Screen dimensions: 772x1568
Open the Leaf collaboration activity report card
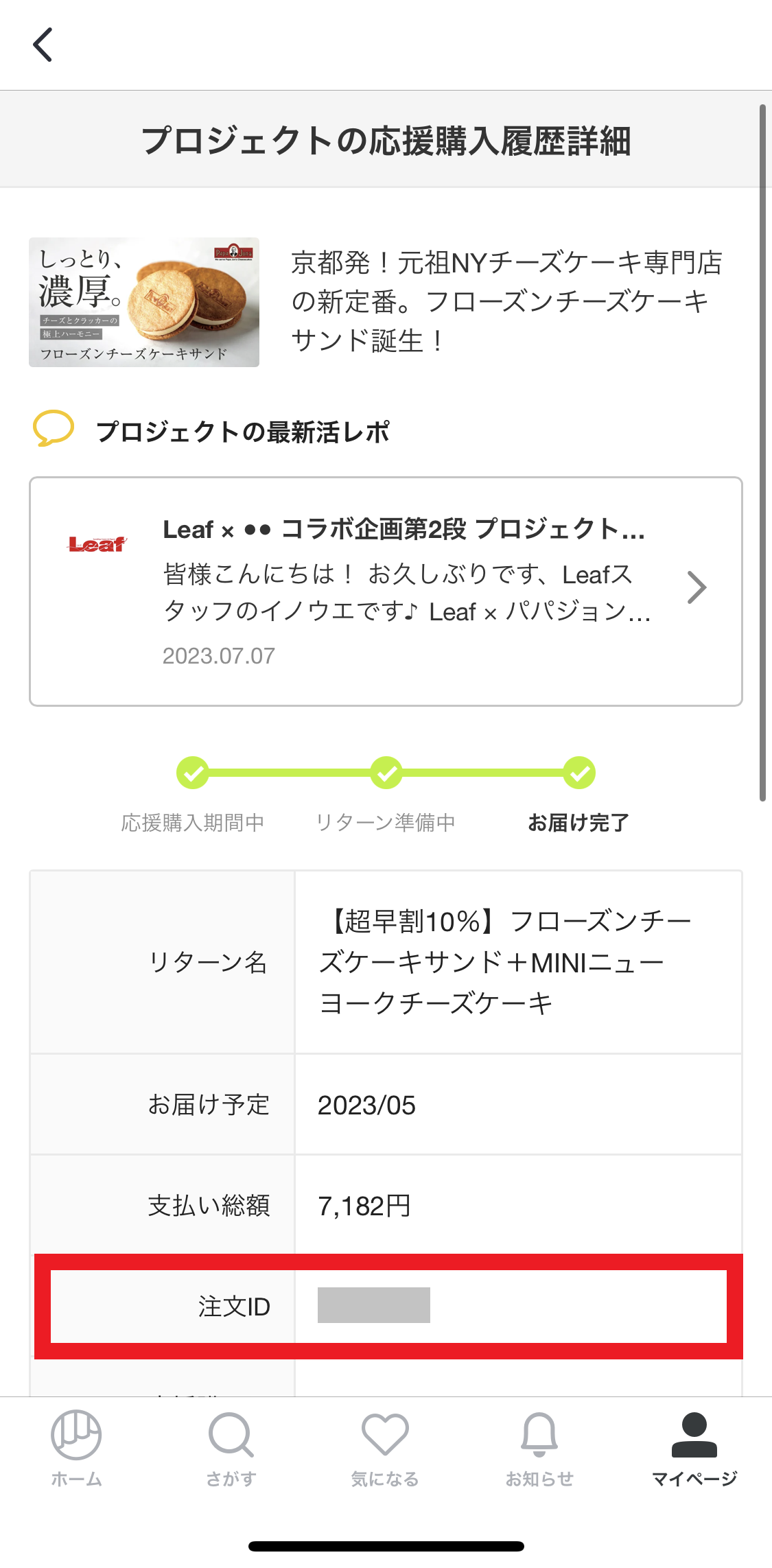[x=386, y=591]
